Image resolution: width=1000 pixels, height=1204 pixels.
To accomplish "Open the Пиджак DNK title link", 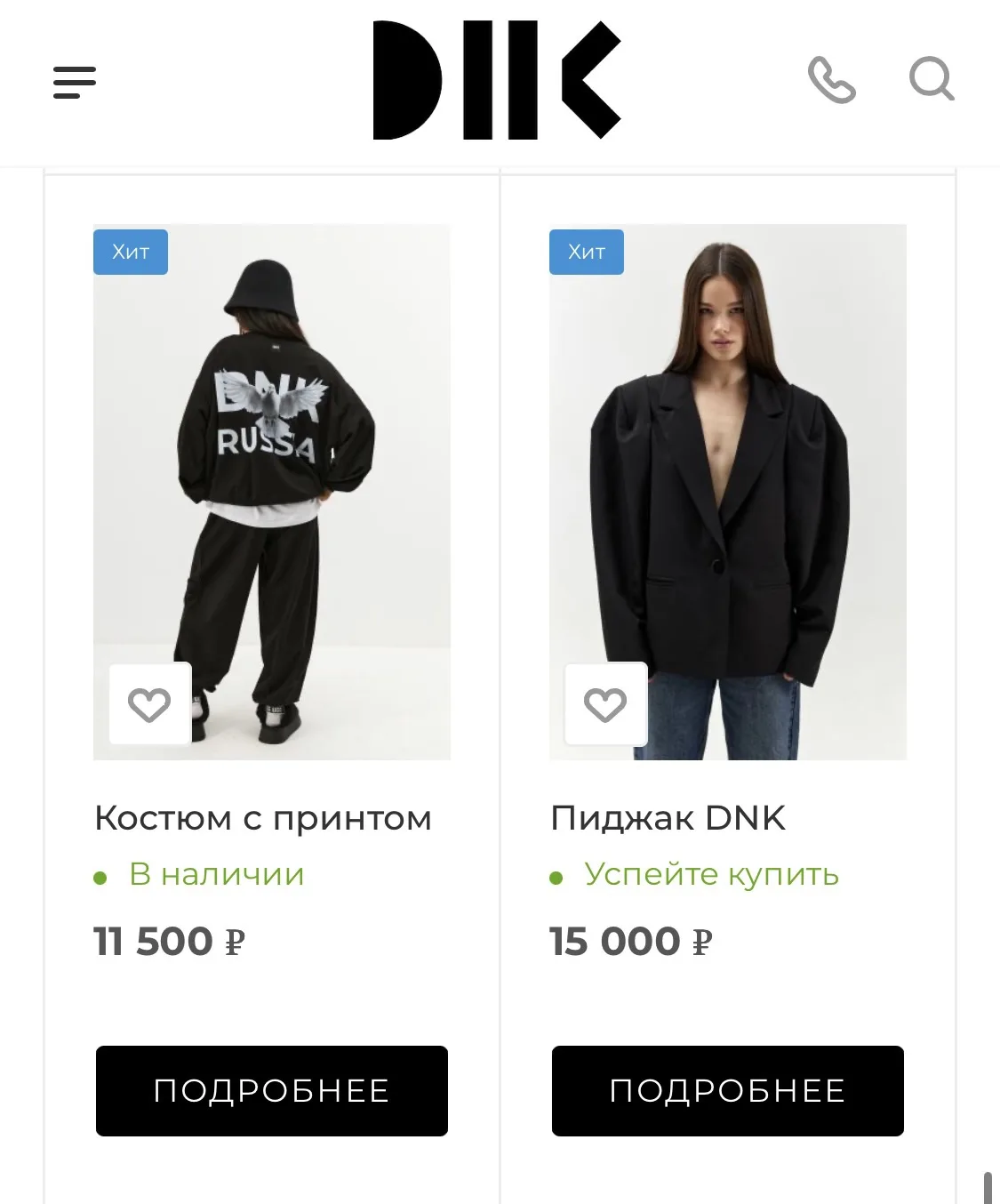I will coord(668,818).
